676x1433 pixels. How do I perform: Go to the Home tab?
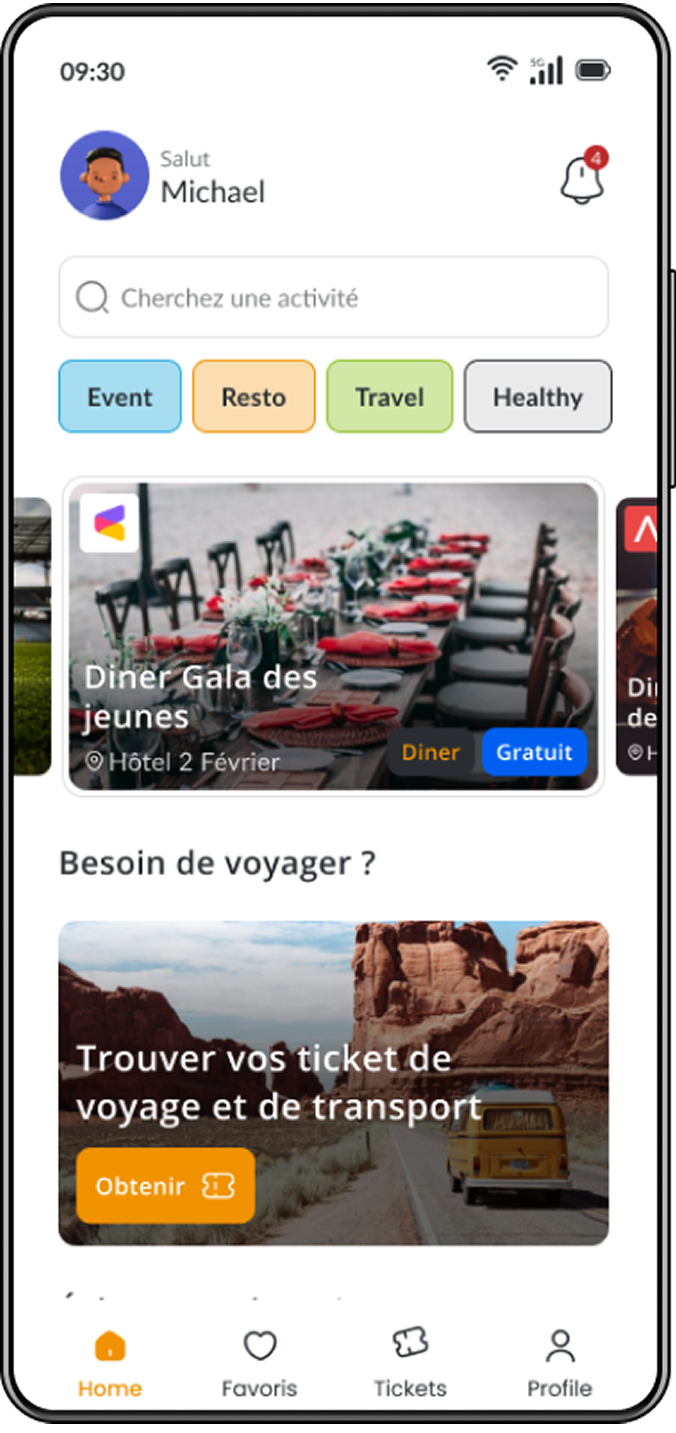(x=110, y=1364)
